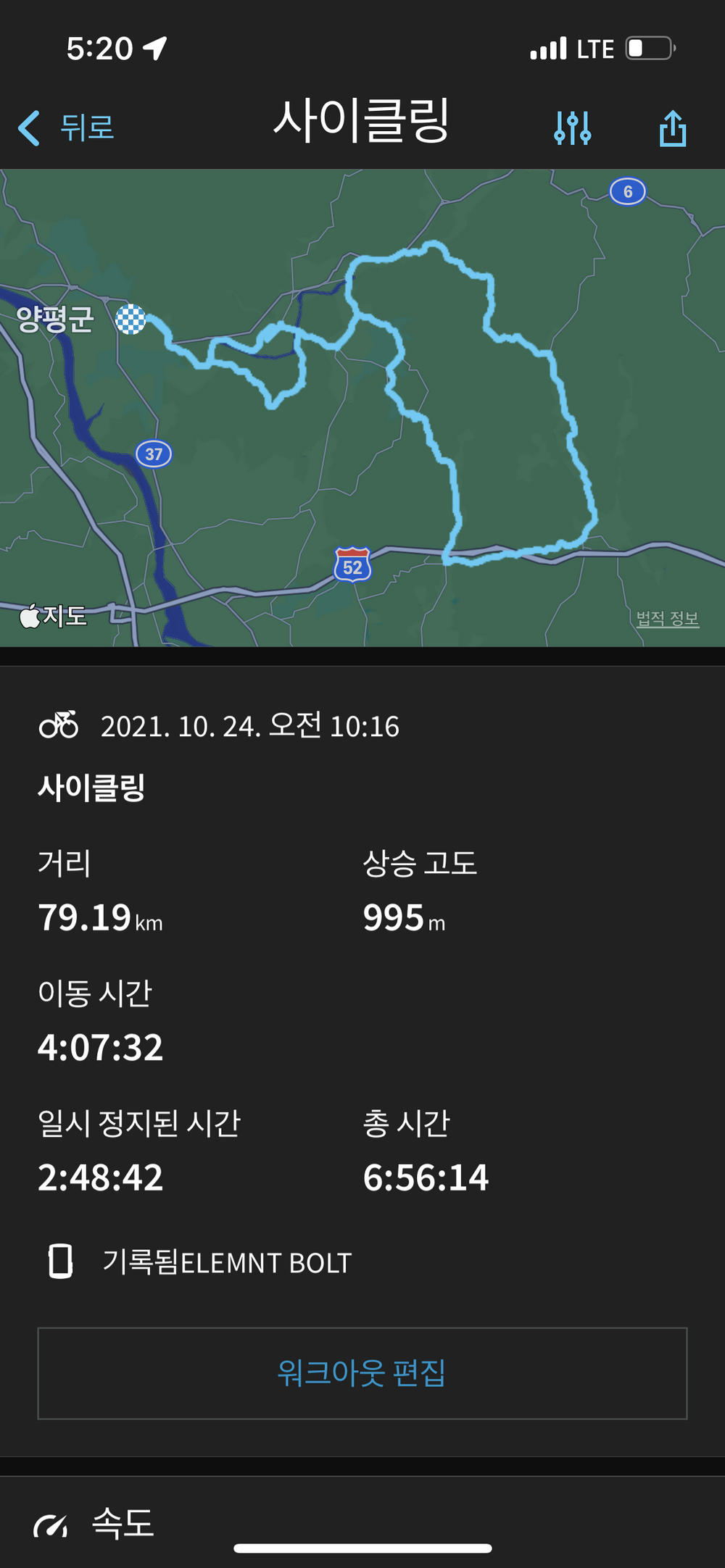Share this cycling workout
This screenshot has height=1568, width=725.
673,128
